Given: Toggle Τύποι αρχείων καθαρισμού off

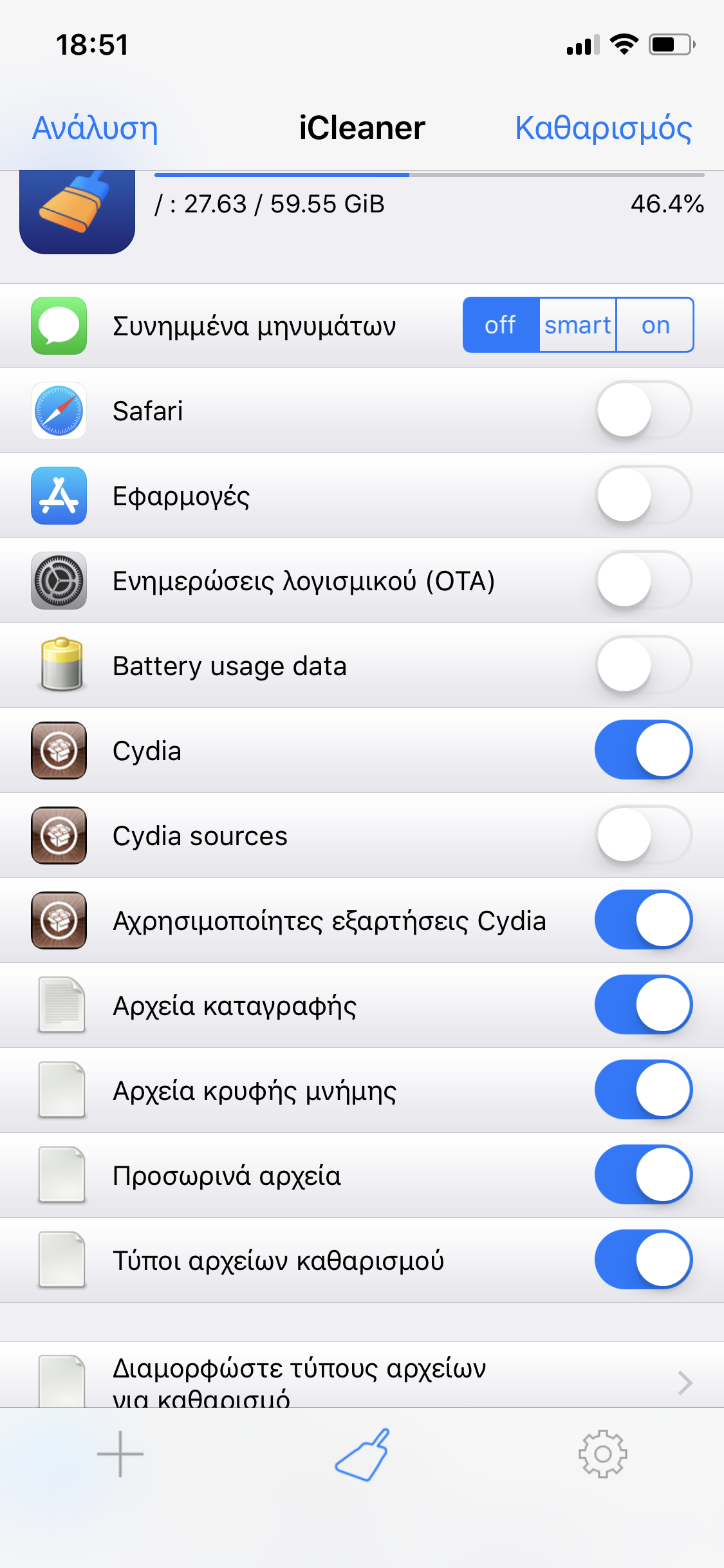Looking at the screenshot, I should click(x=644, y=1260).
